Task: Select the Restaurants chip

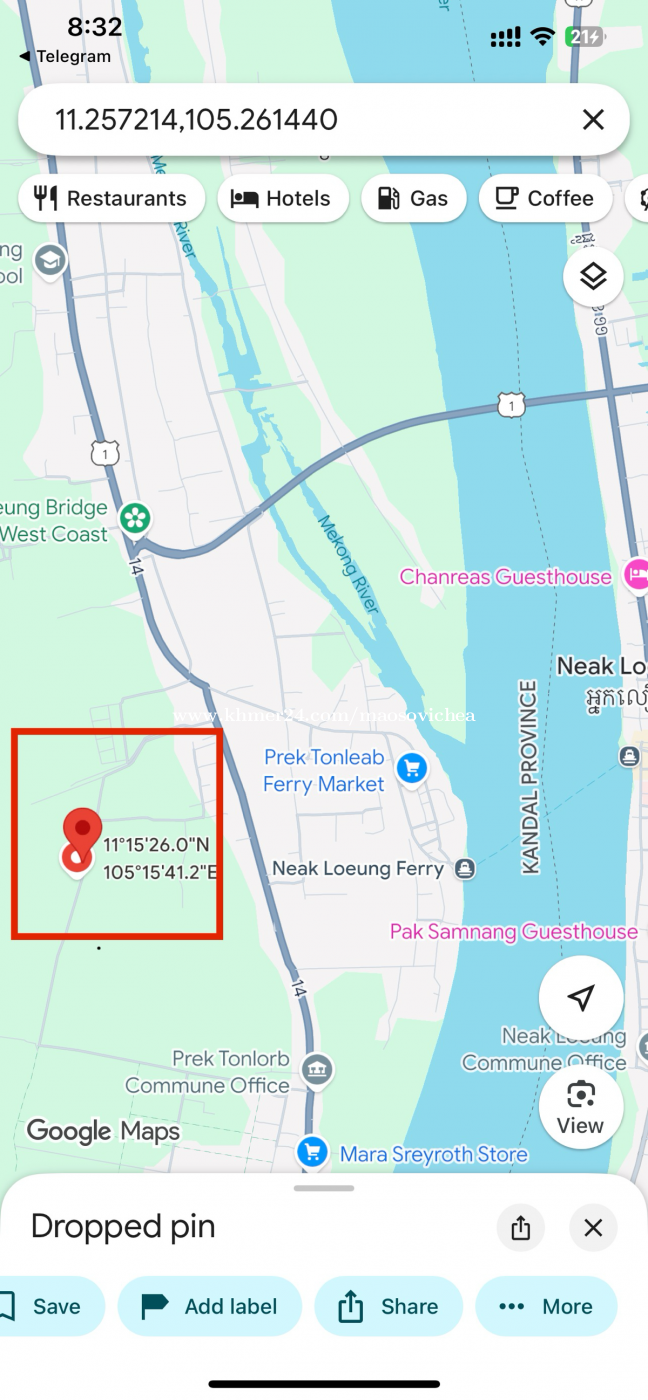Action: 111,198
